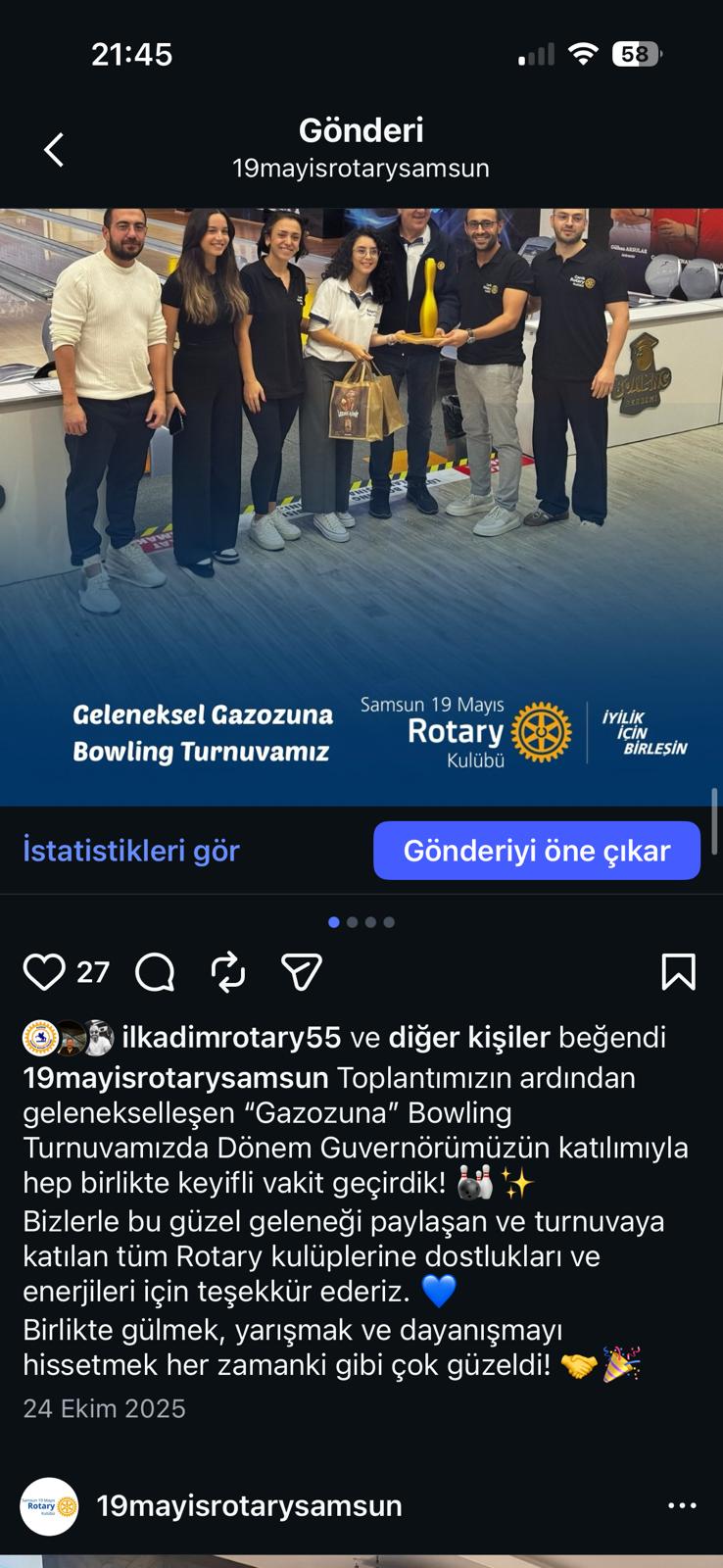This screenshot has width=723, height=1568.
Task: Bookmark the bowling tournament post
Action: 678,972
